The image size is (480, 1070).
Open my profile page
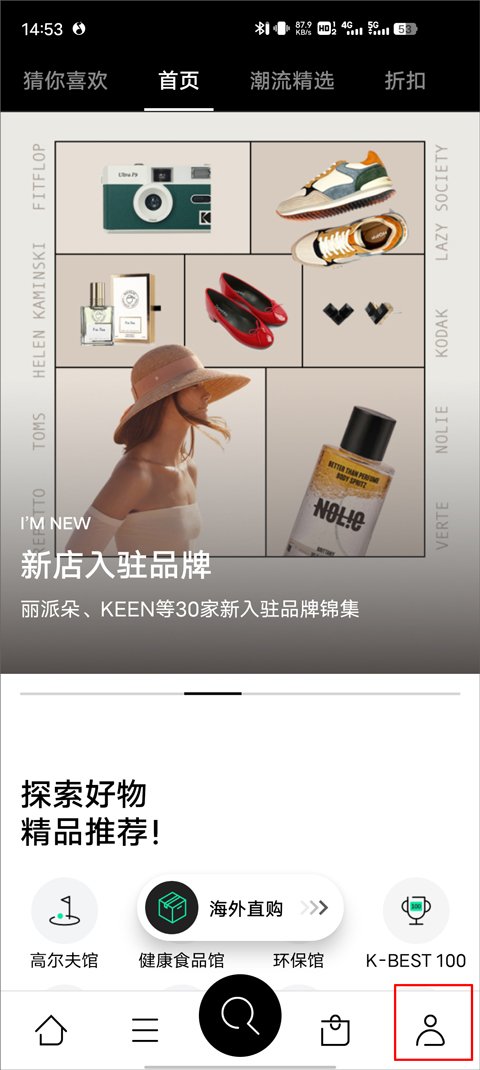[x=430, y=1030]
